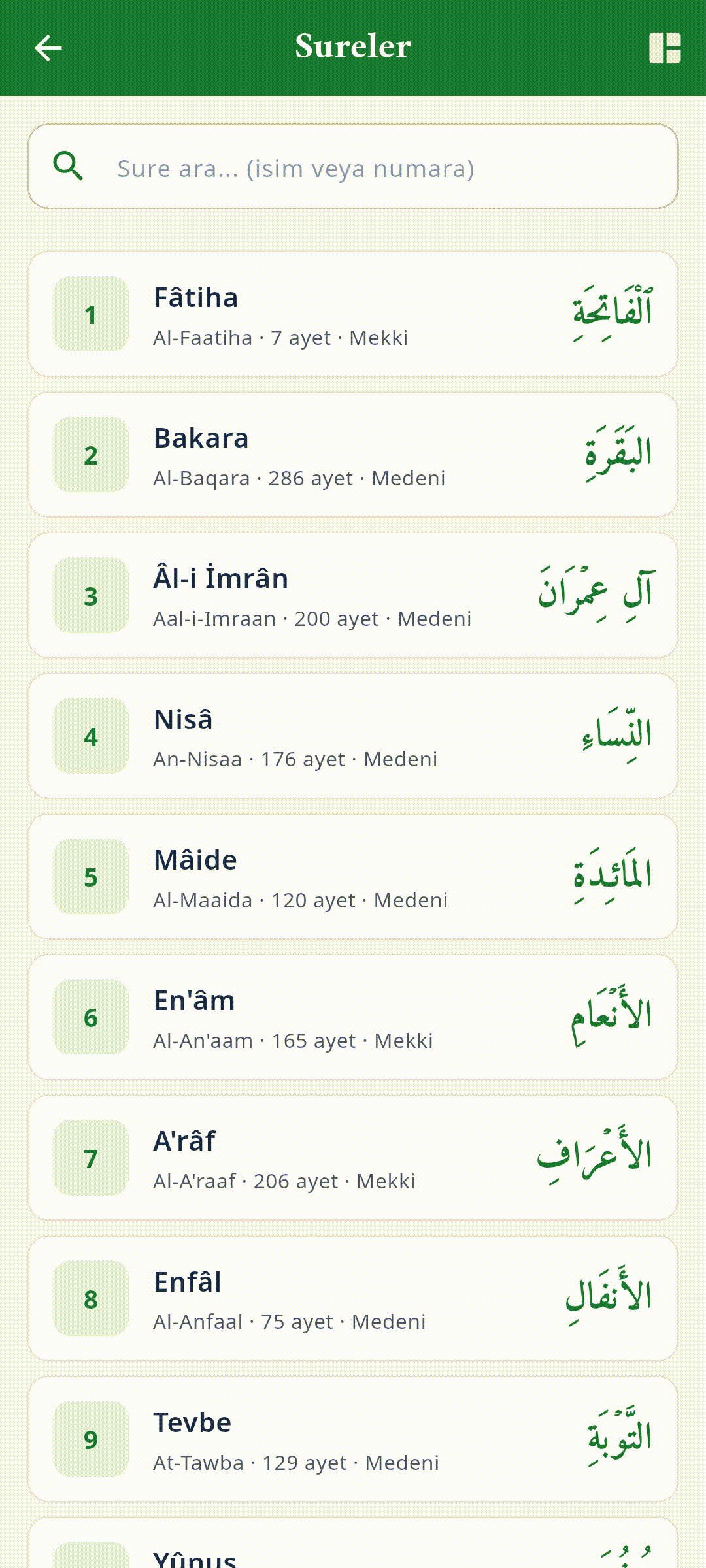Open the Bakara sure
Screen dimensions: 706x1568
[353, 455]
